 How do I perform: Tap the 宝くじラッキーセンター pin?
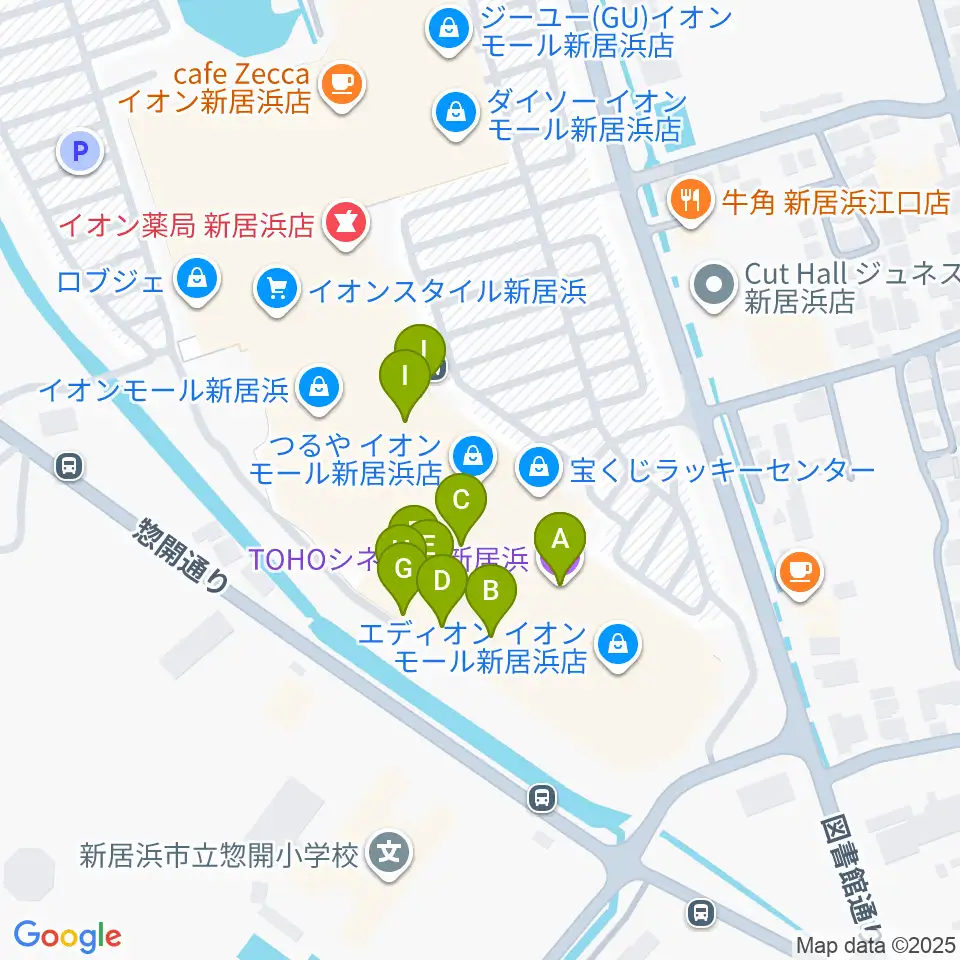[540, 467]
